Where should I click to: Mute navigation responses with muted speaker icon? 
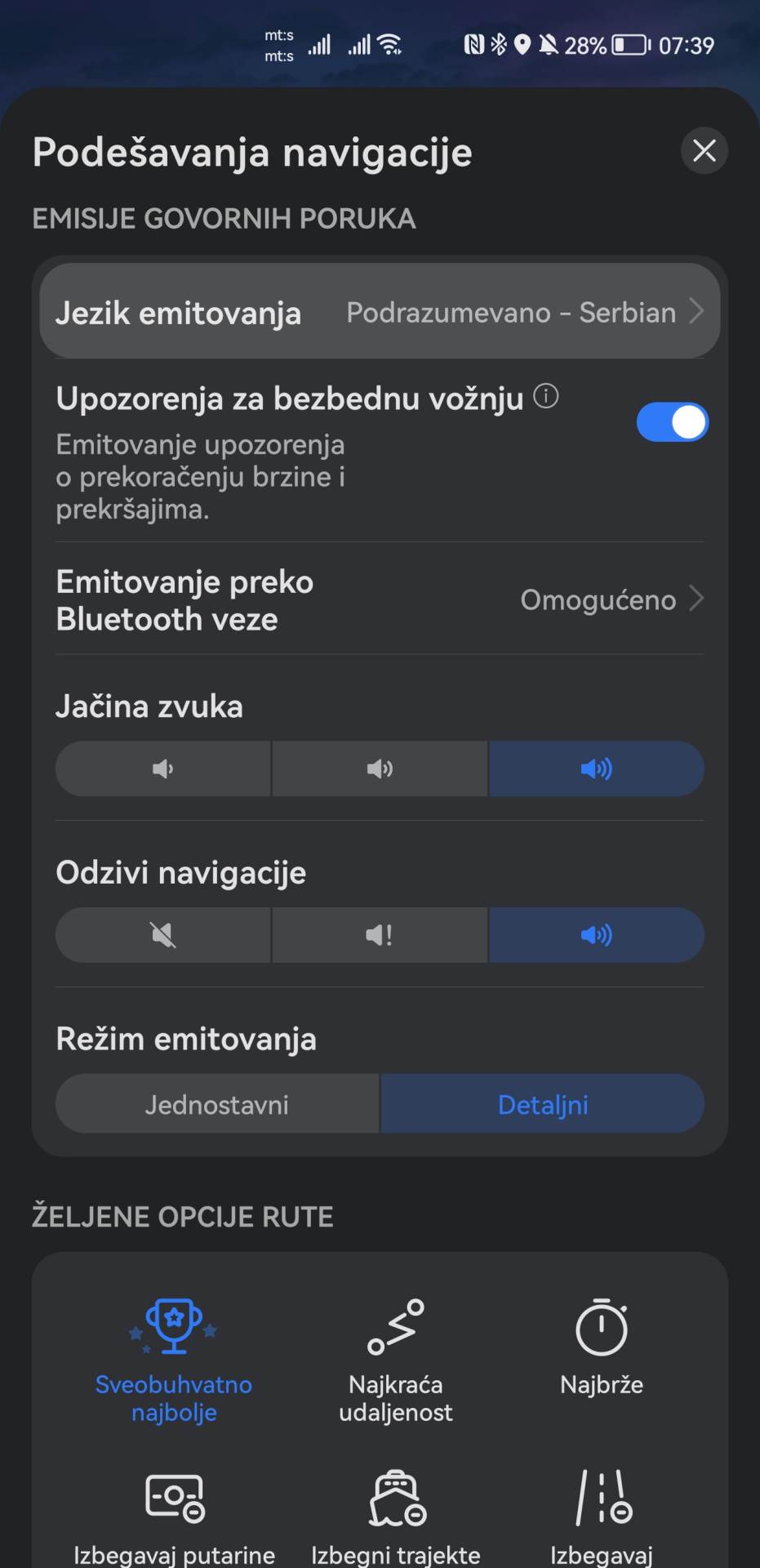tap(163, 935)
